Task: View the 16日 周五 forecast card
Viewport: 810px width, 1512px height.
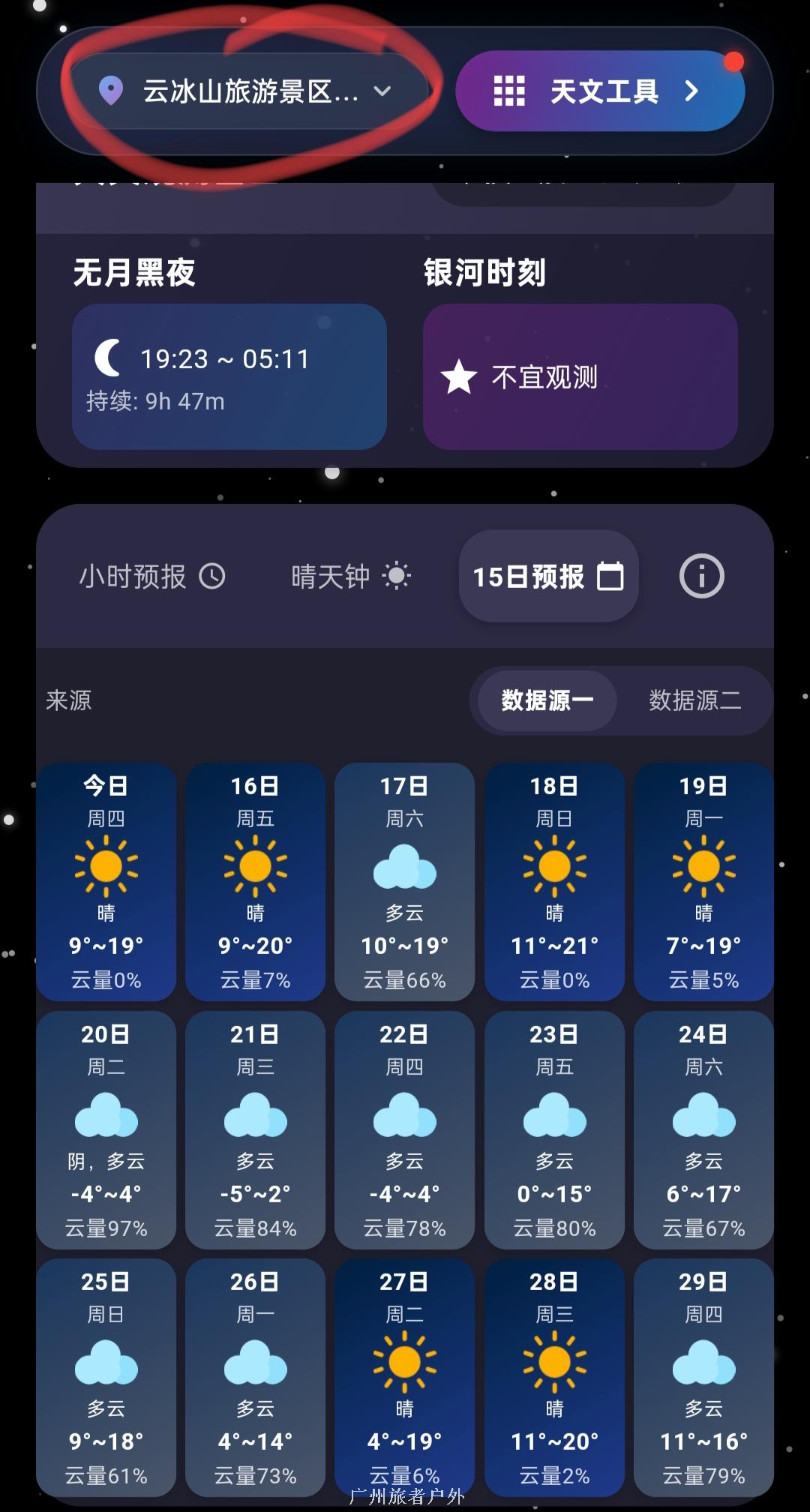Action: 255,881
